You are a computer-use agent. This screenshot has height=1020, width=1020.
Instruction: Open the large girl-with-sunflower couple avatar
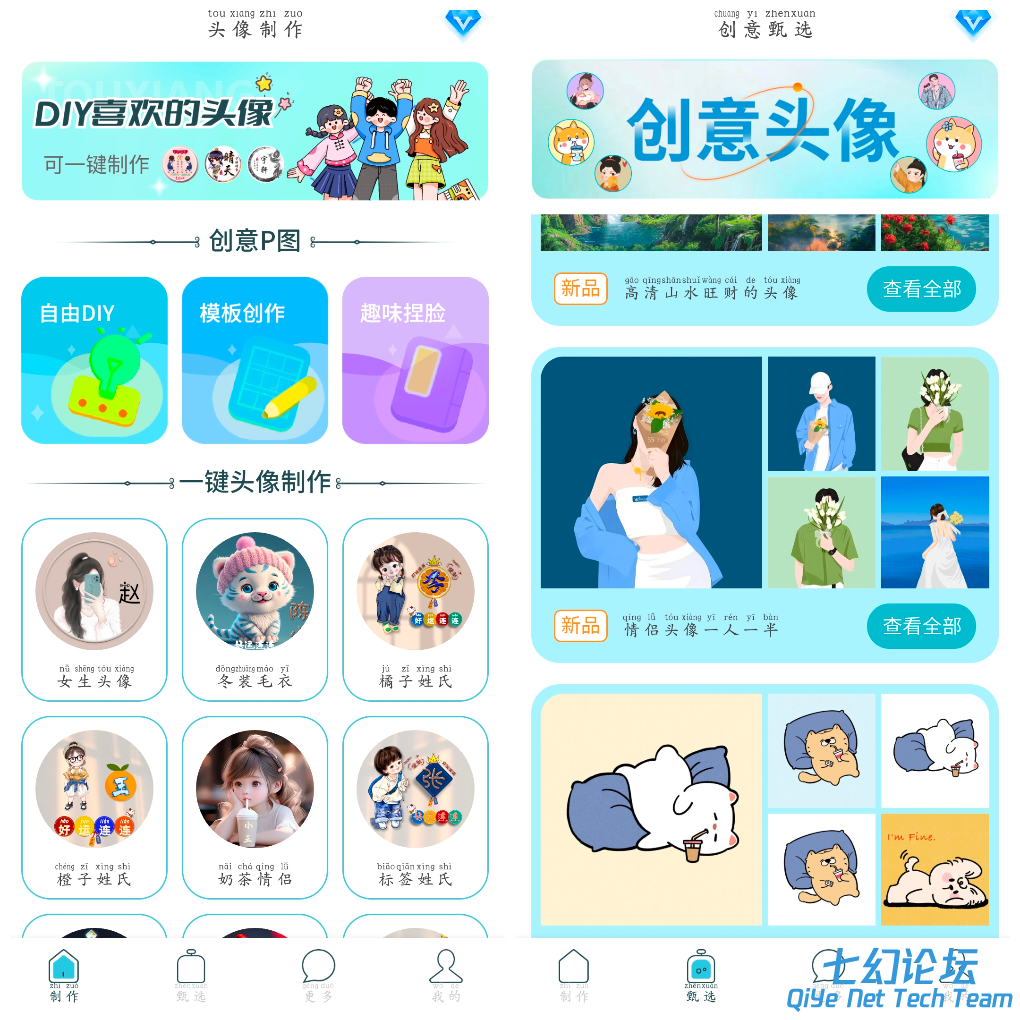tap(651, 472)
